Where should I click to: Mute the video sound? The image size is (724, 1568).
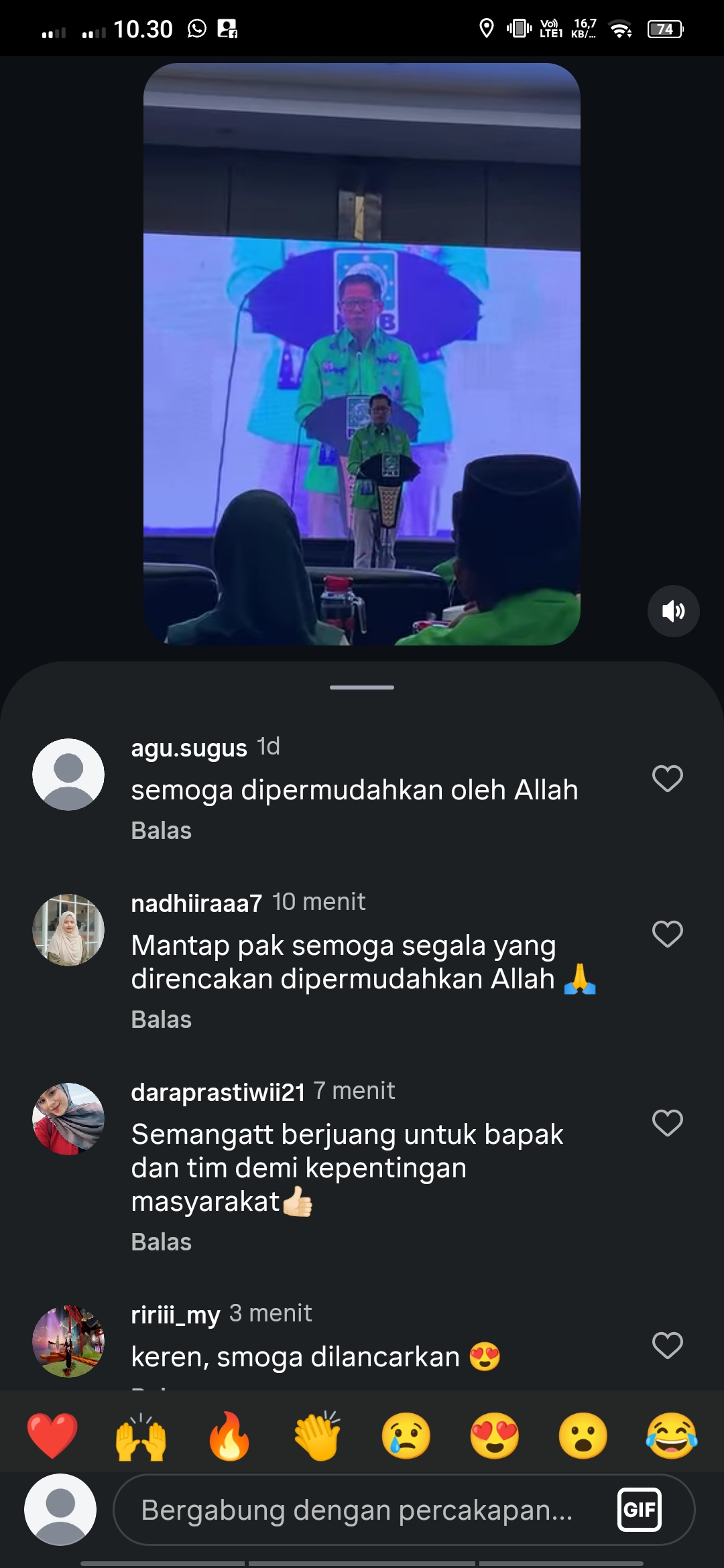(x=673, y=611)
